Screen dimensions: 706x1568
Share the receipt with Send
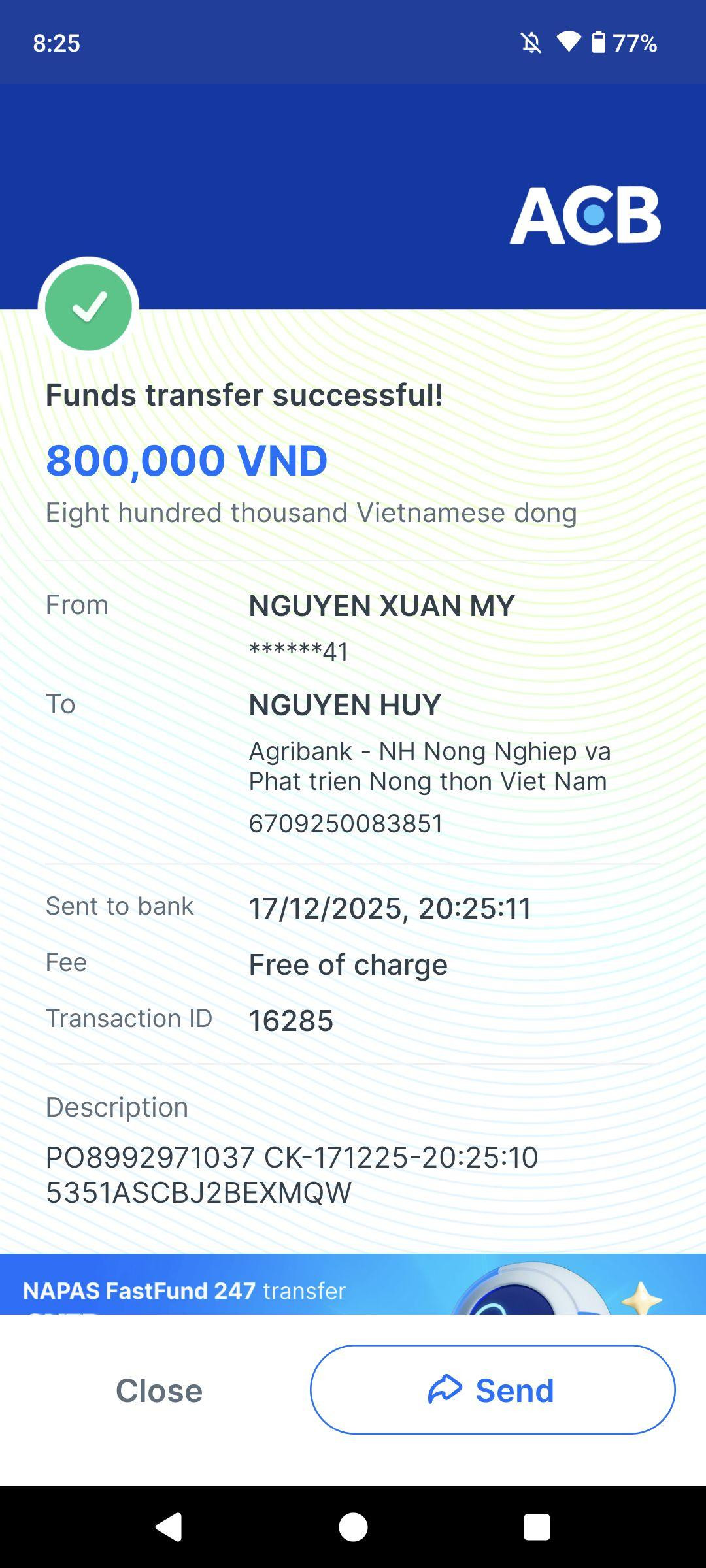pyautogui.click(x=492, y=1390)
